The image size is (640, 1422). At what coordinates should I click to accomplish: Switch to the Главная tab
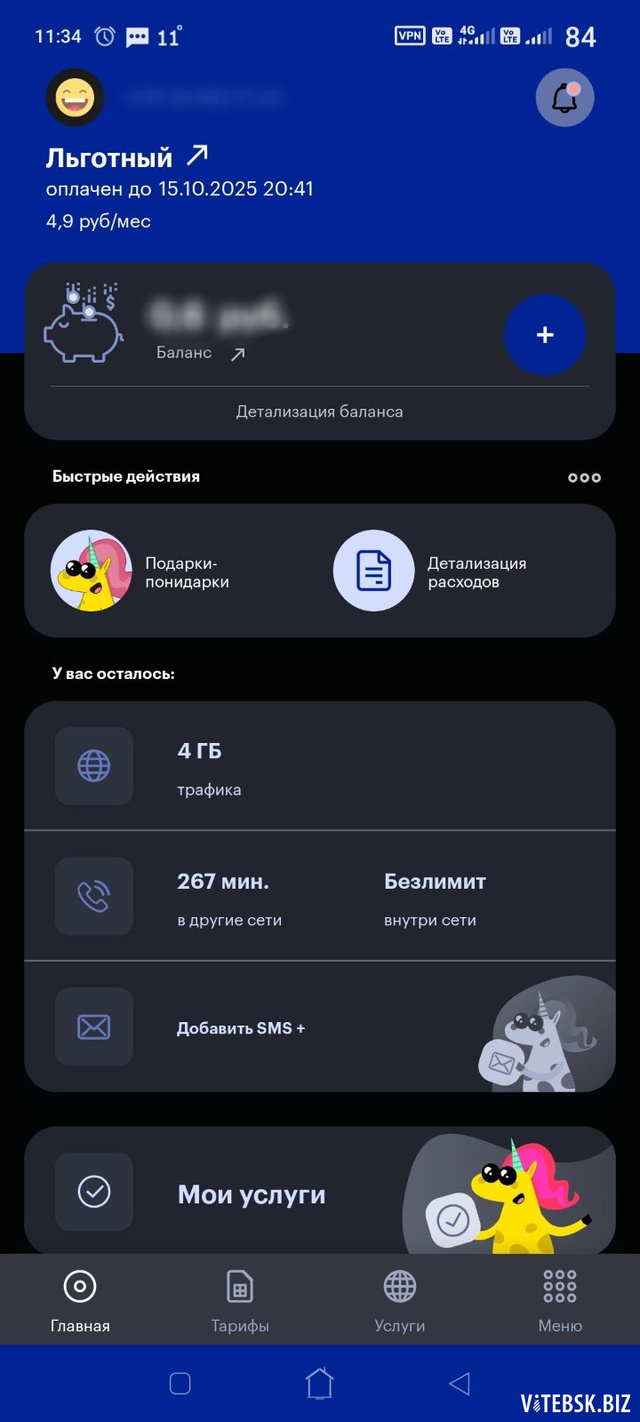click(80, 1300)
